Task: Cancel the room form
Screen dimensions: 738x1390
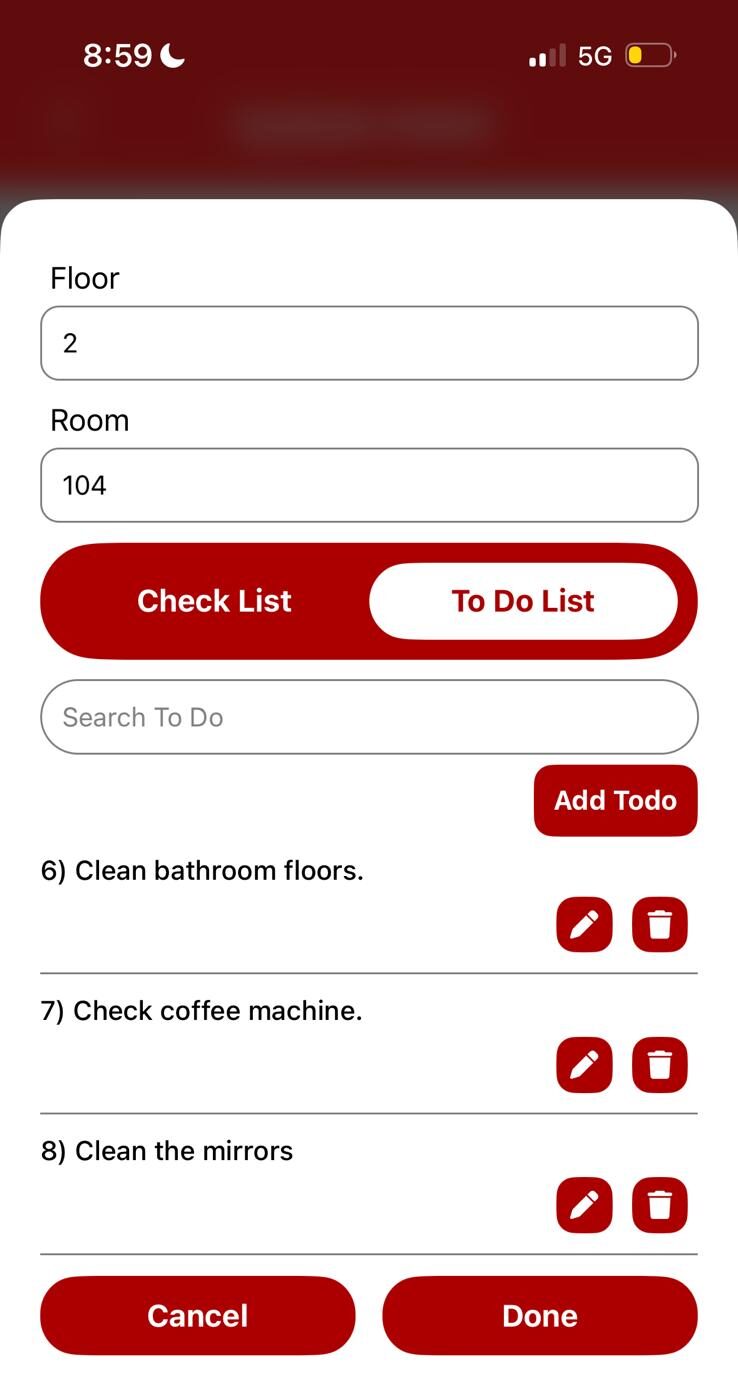Action: tap(198, 1315)
